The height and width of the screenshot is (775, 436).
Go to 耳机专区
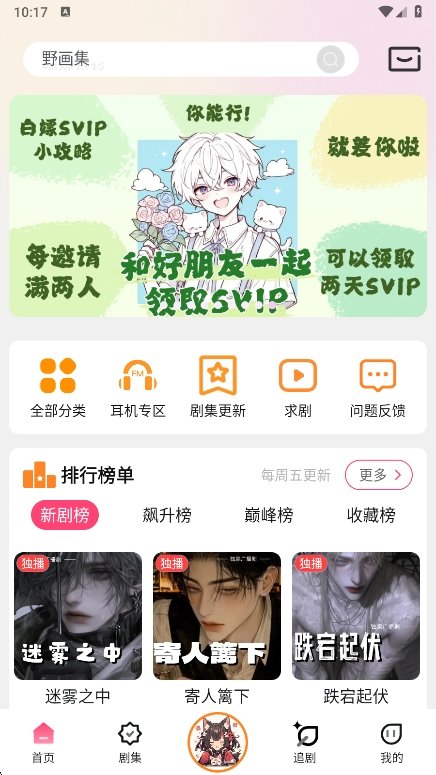pyautogui.click(x=138, y=388)
